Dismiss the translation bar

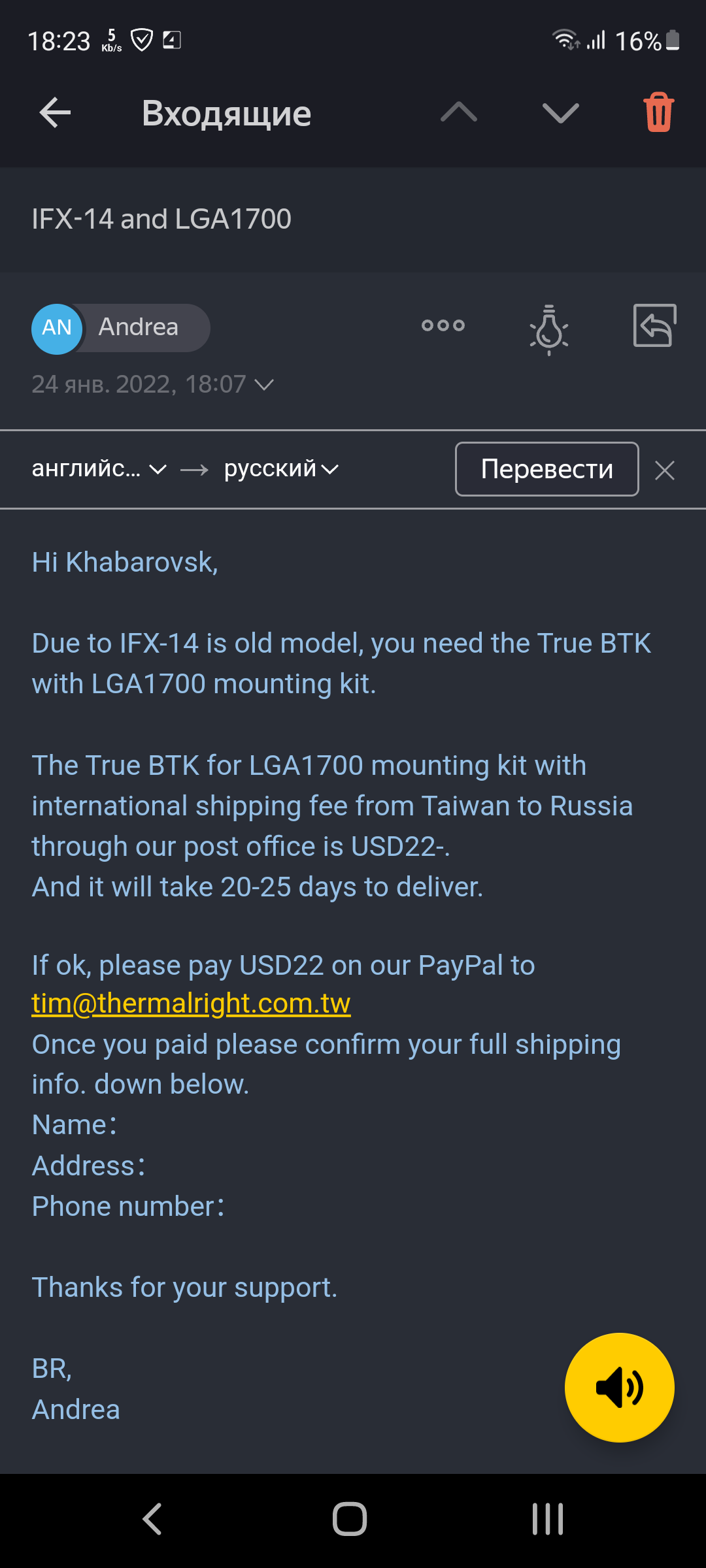665,470
